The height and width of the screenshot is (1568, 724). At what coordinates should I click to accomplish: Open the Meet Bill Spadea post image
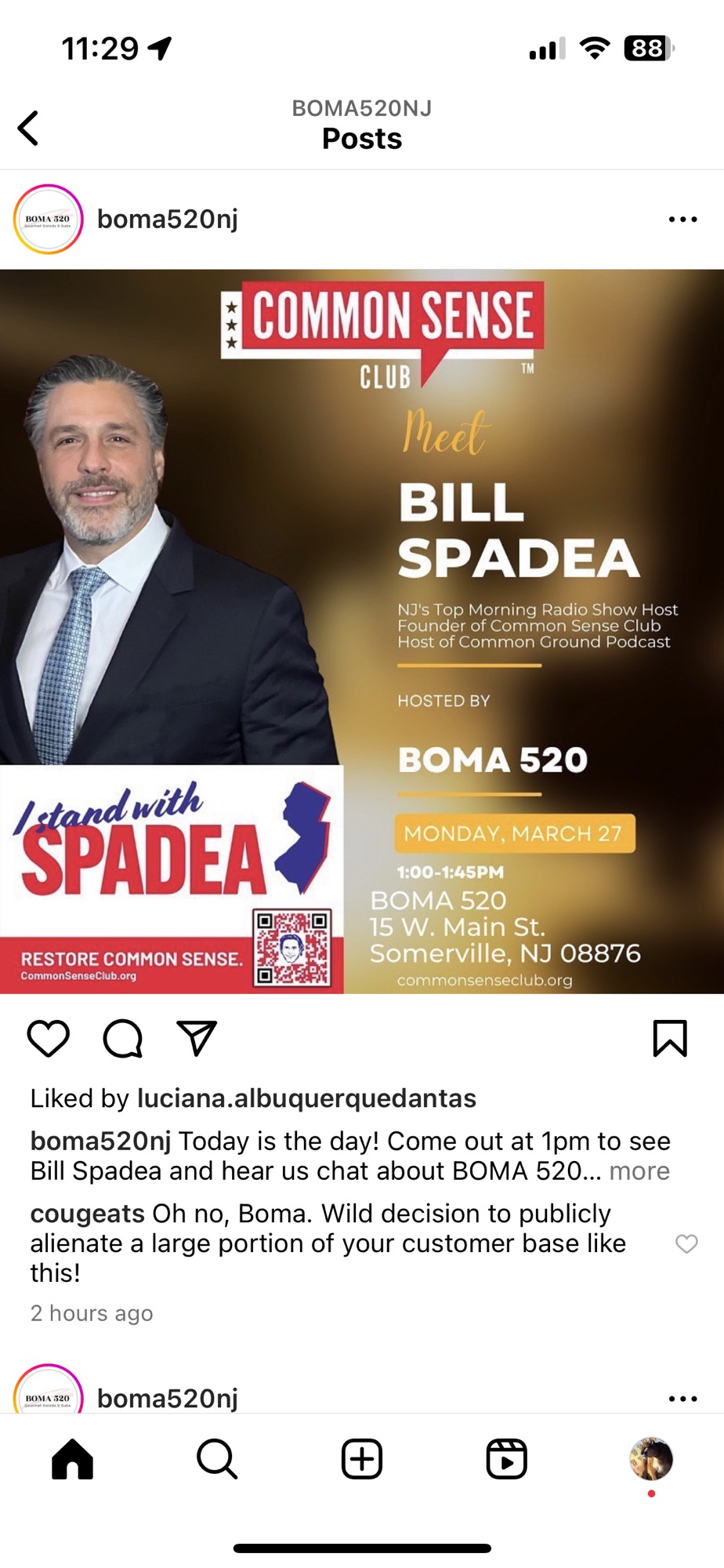coord(362,632)
